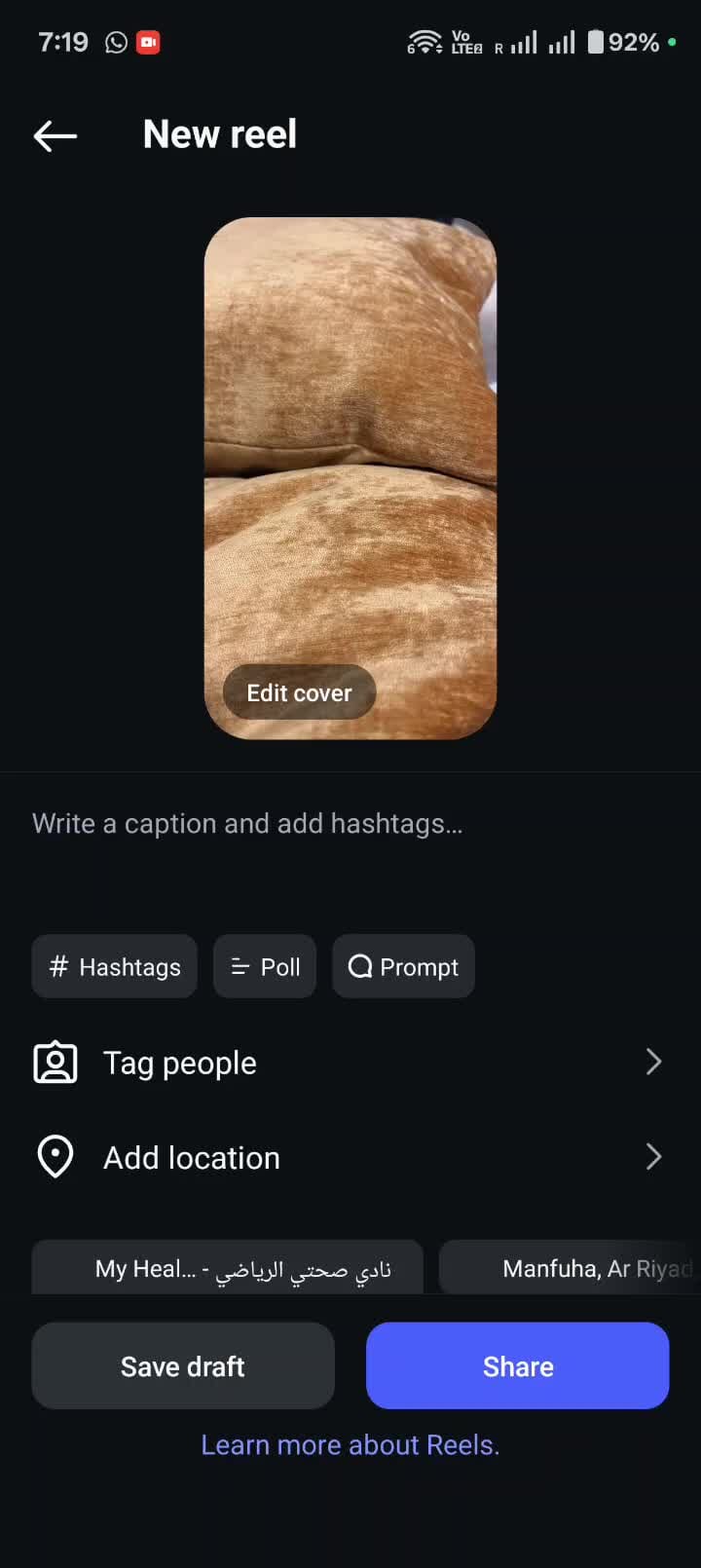Tap Edit cover on the reel preview

(x=299, y=692)
